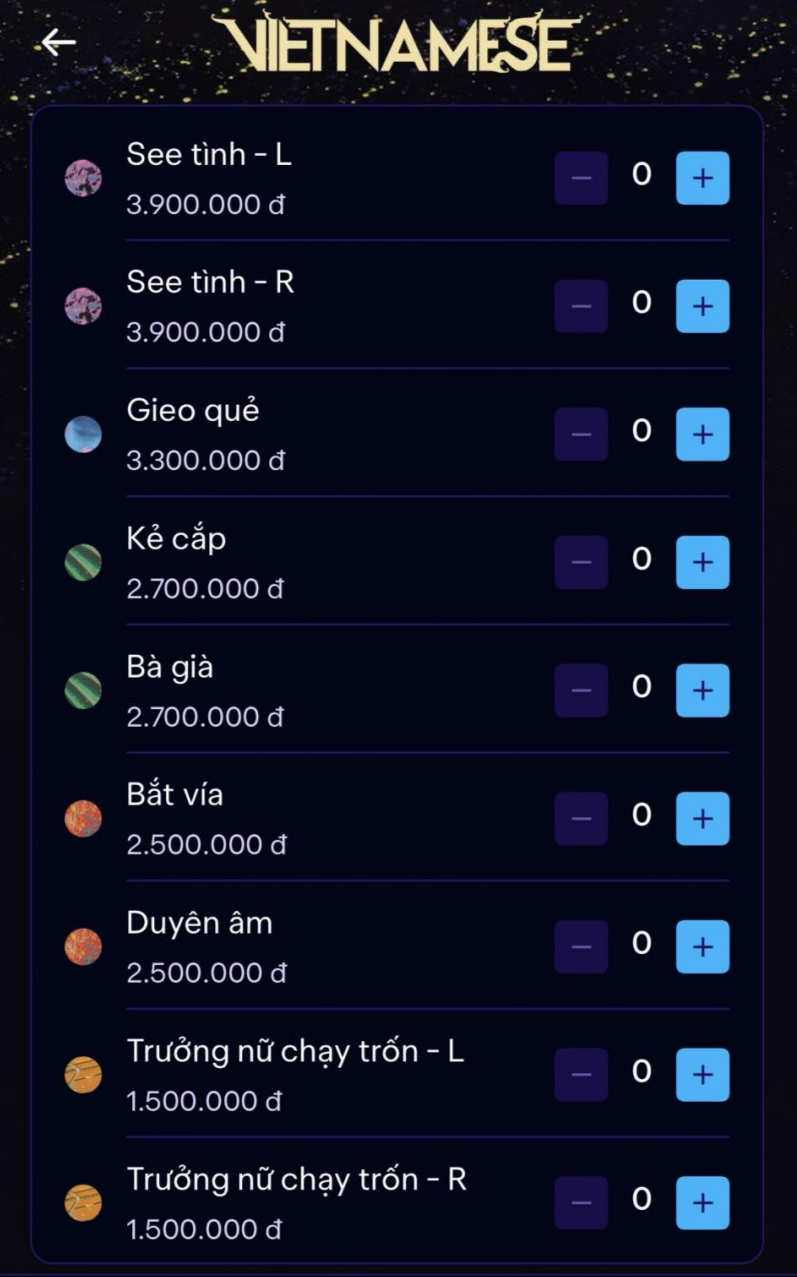The image size is (797, 1277).
Task: Go back using the arrow icon
Action: (58, 42)
